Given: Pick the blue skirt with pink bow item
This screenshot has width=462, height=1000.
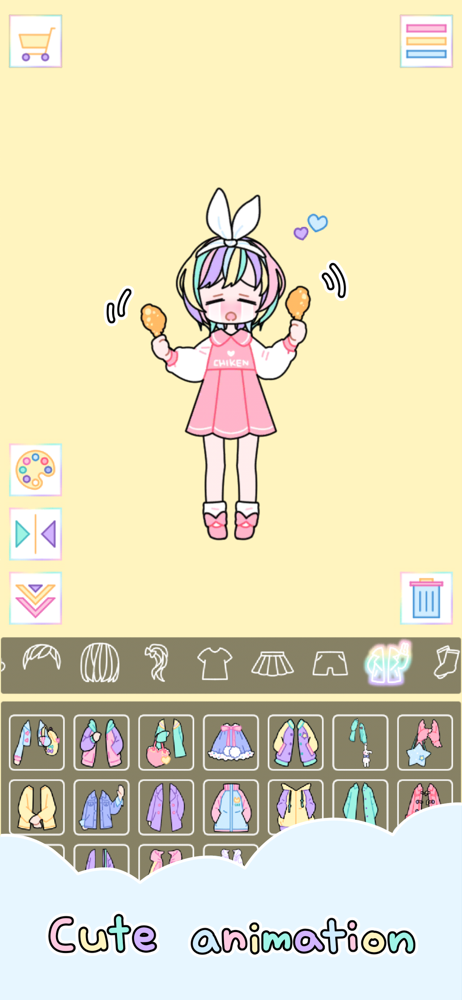Looking at the screenshot, I should [231, 742].
